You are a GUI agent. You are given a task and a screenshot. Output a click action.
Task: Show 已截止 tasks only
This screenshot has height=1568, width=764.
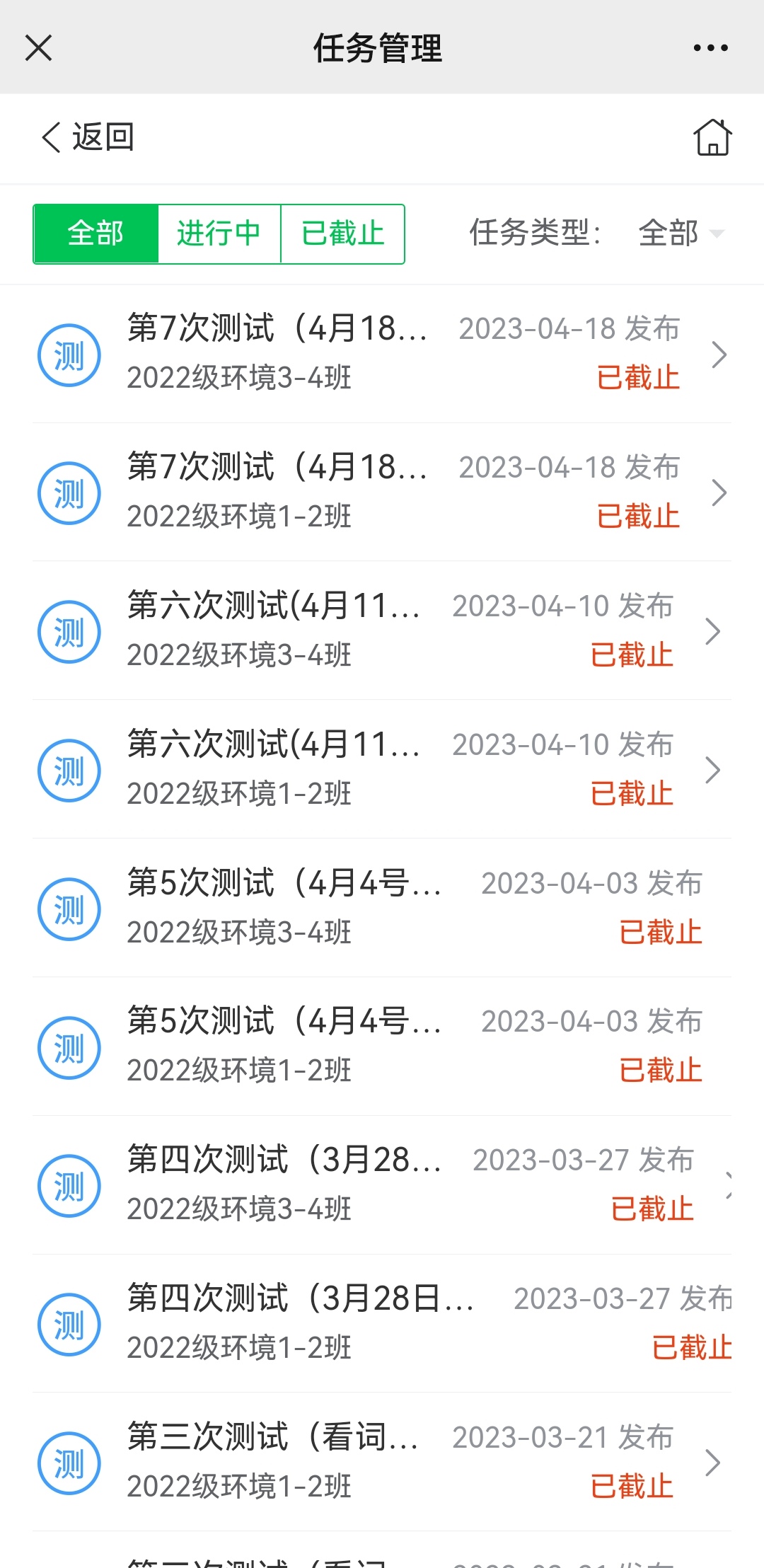click(343, 234)
